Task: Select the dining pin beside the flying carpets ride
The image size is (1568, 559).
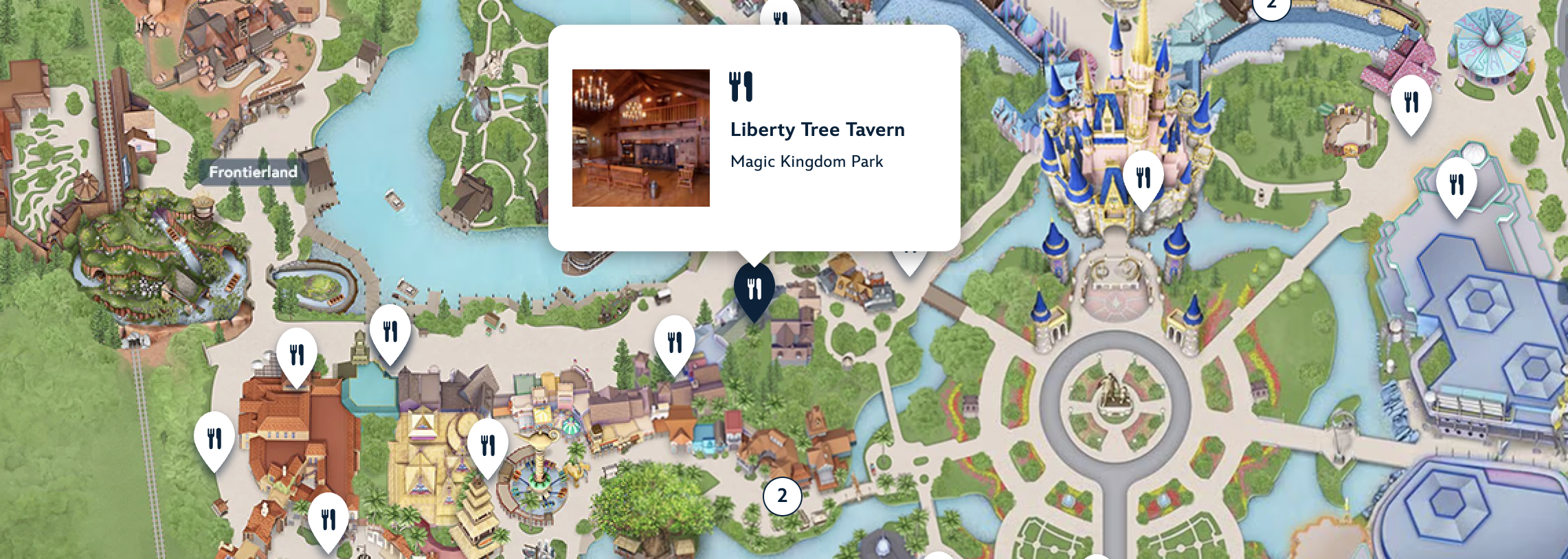Action: coord(487,444)
